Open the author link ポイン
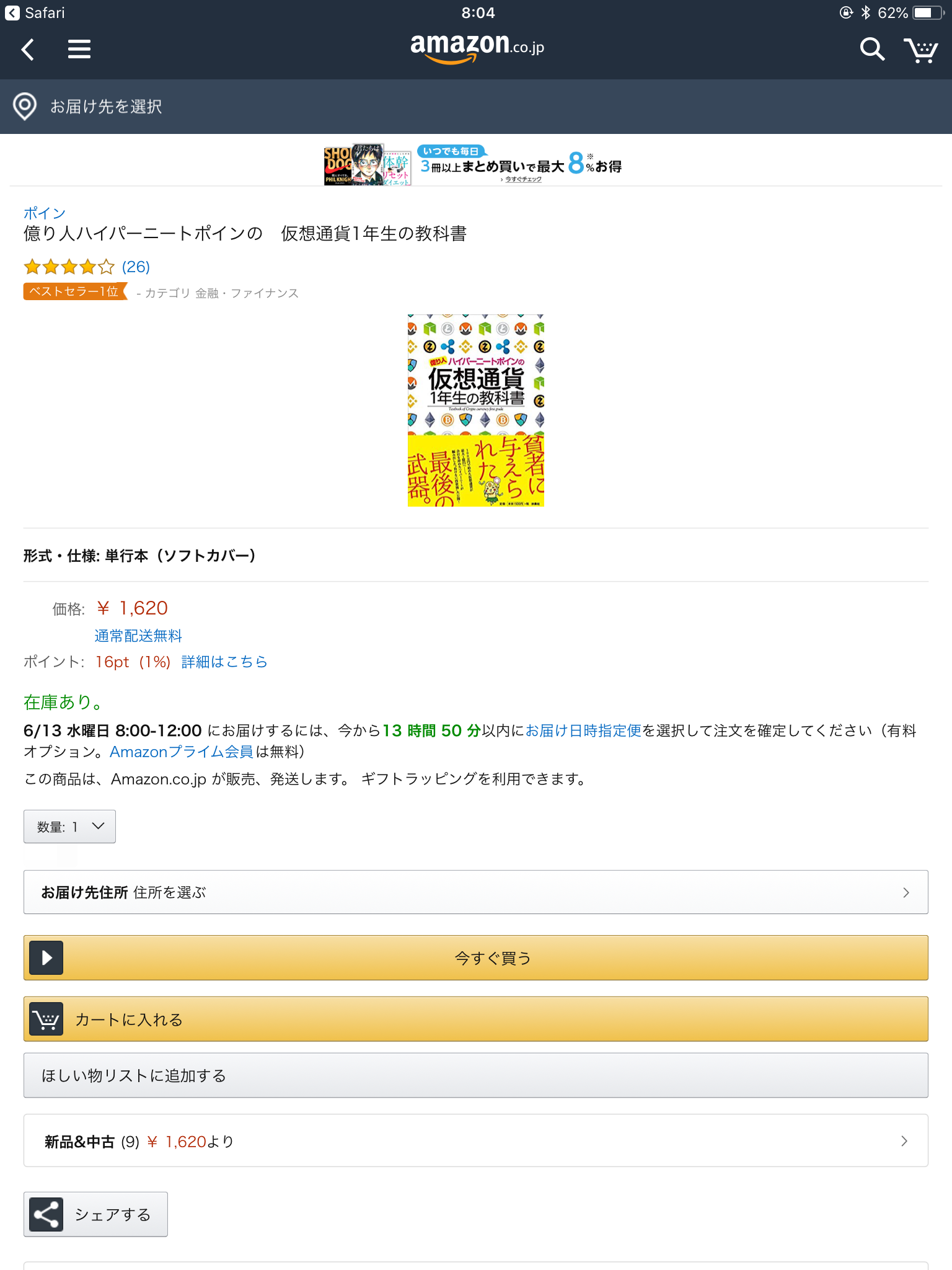The image size is (952, 1270). [x=44, y=213]
